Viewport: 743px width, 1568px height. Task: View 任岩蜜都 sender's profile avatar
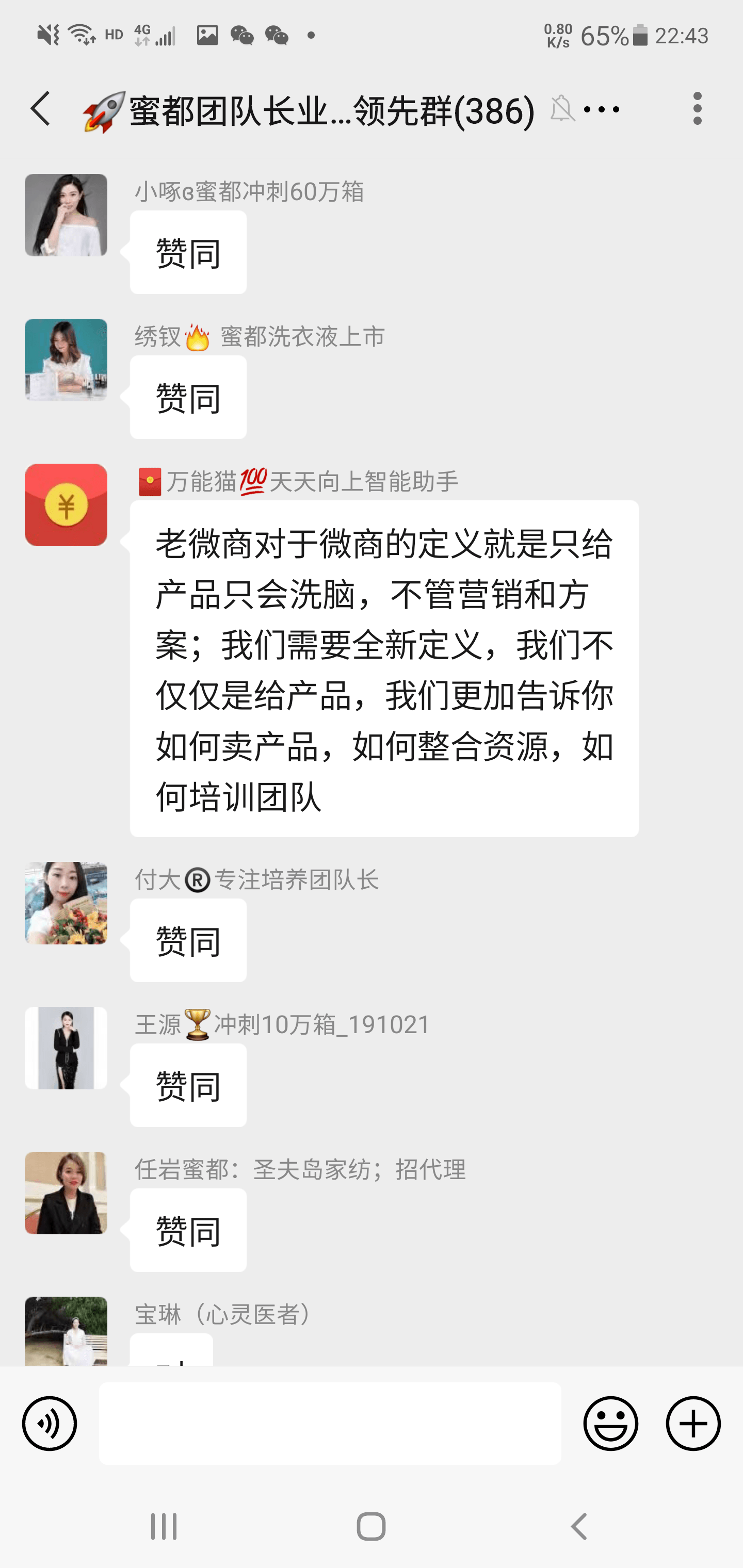[x=66, y=1193]
